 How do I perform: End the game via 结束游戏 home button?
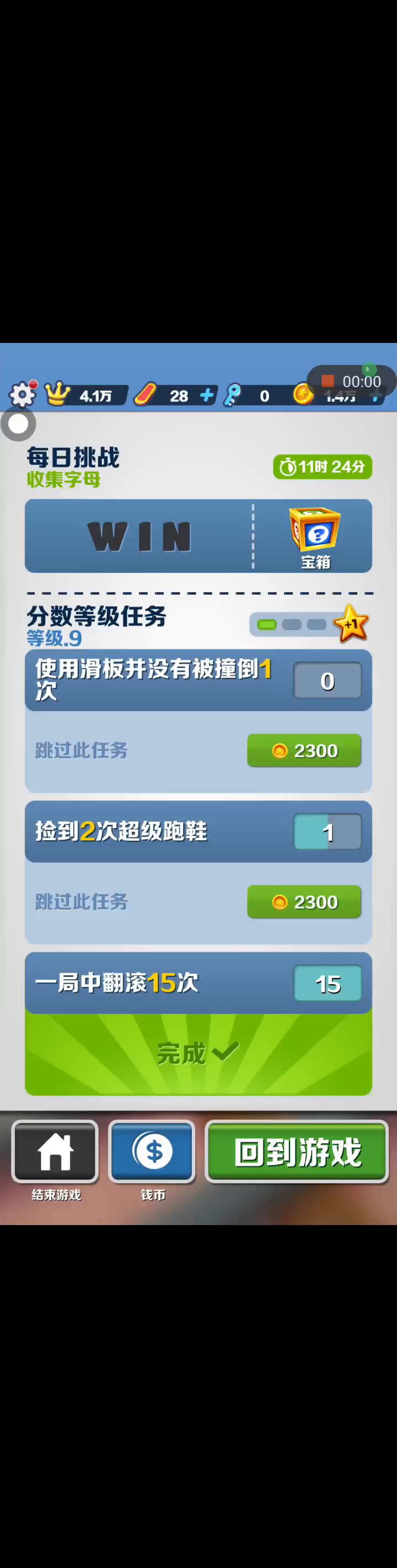tap(55, 1152)
